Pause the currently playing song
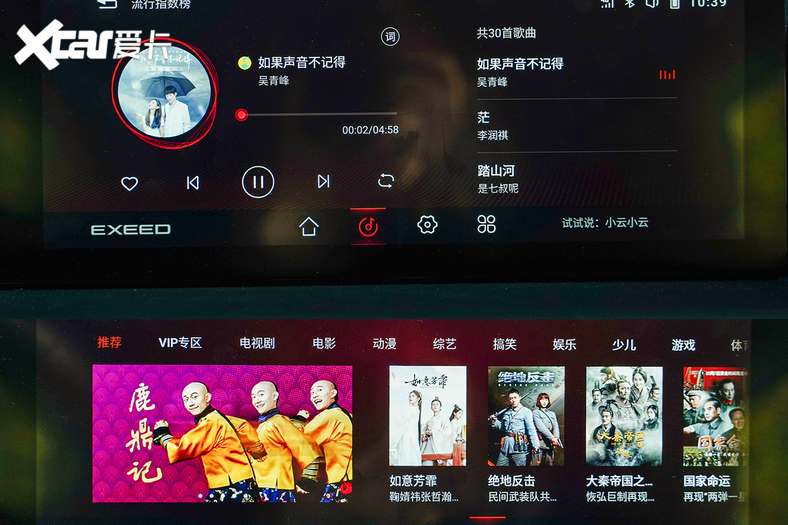This screenshot has width=788, height=525. [258, 182]
